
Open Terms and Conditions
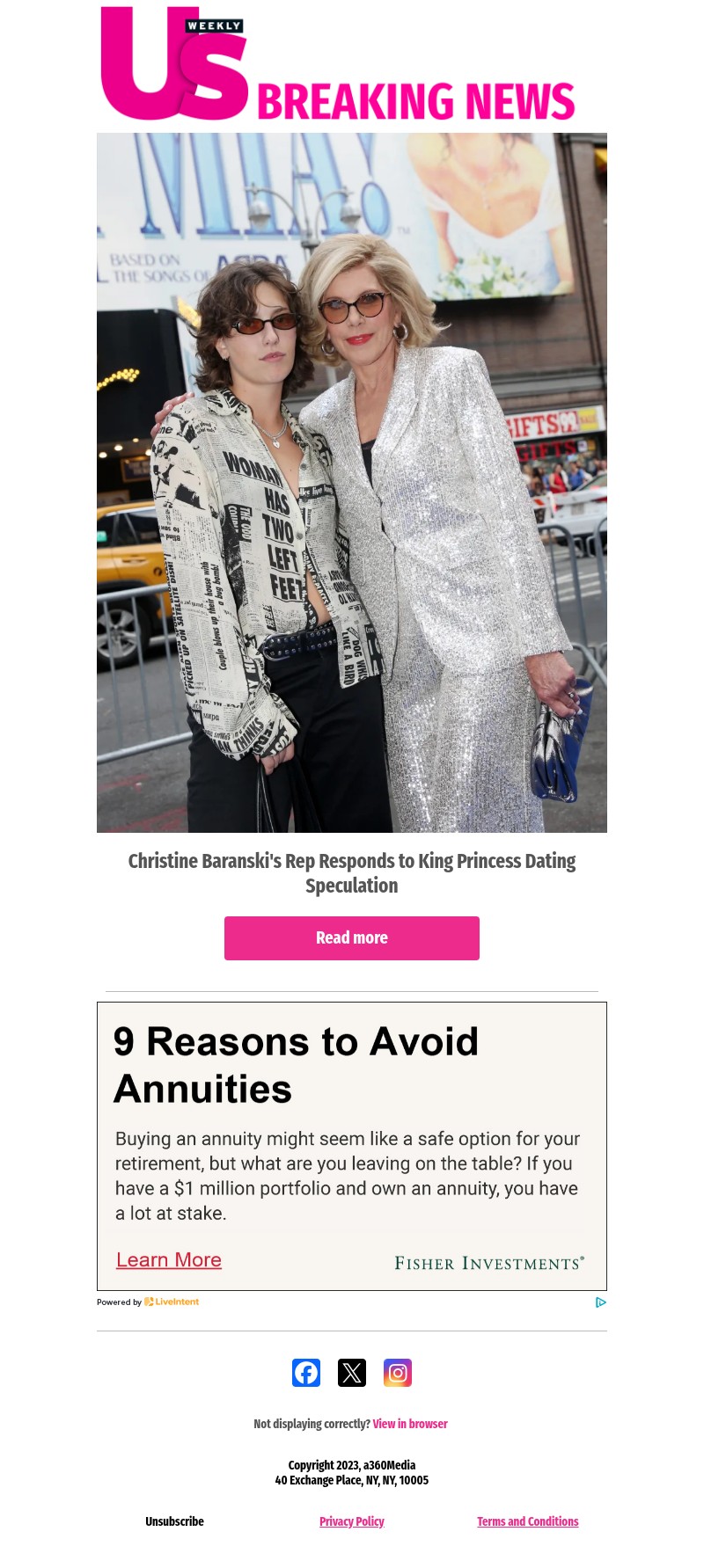(x=528, y=1521)
